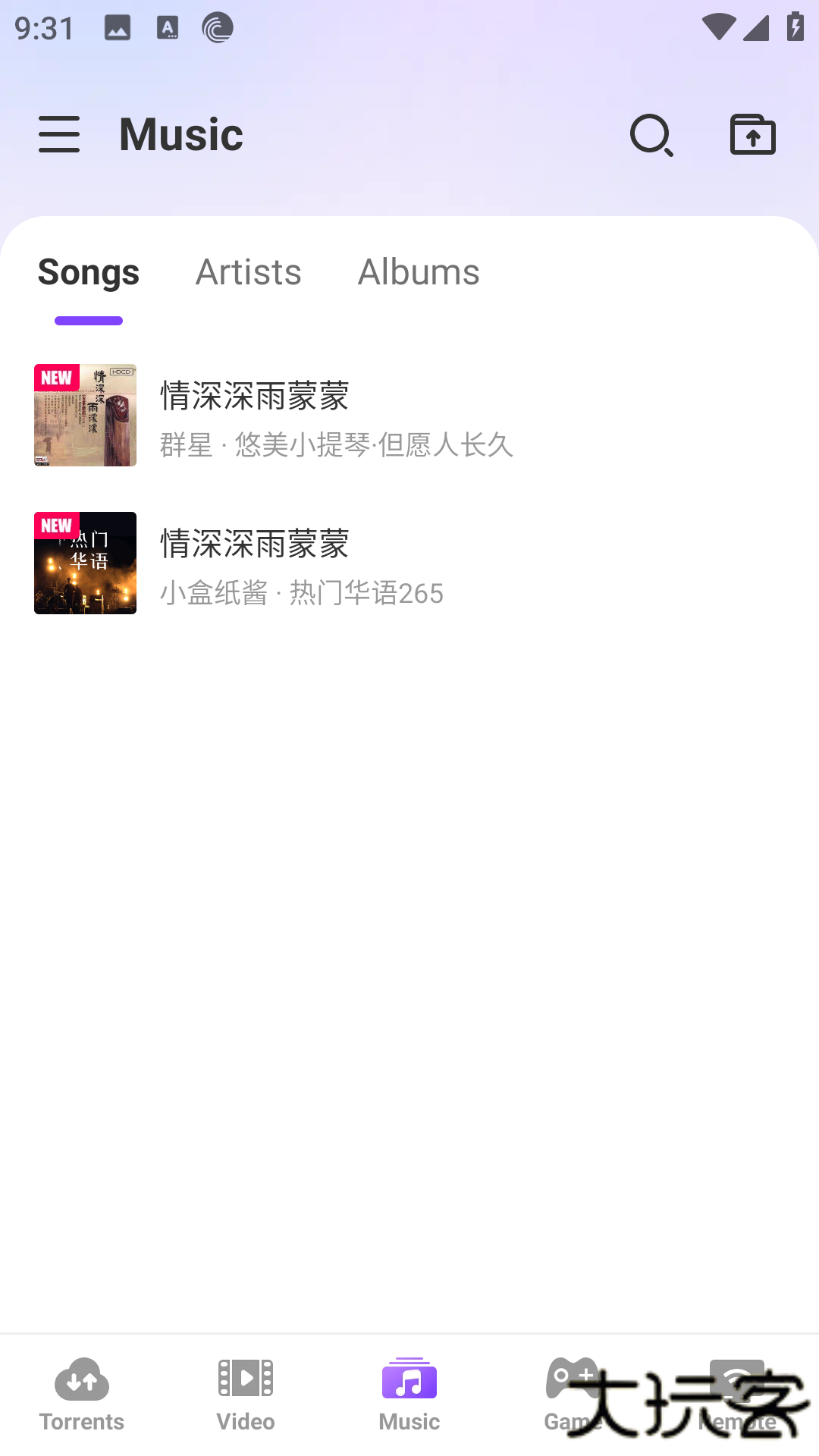Screen dimensions: 819x1456
Task: Select the Songs tab
Action: pos(89,272)
